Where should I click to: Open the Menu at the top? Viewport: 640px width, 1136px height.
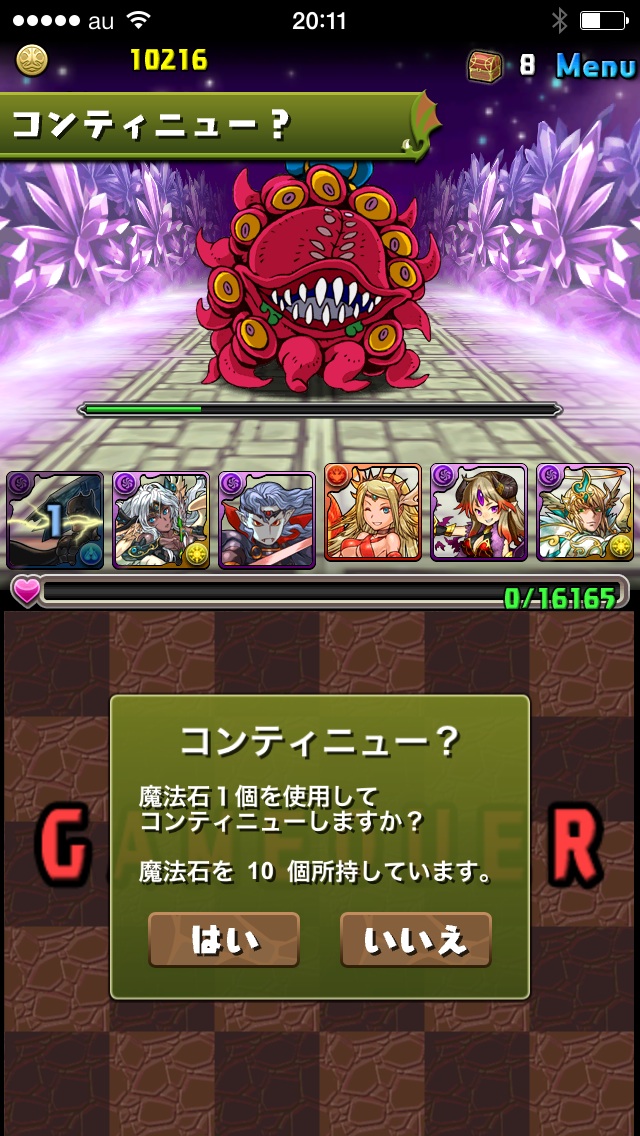(x=595, y=66)
